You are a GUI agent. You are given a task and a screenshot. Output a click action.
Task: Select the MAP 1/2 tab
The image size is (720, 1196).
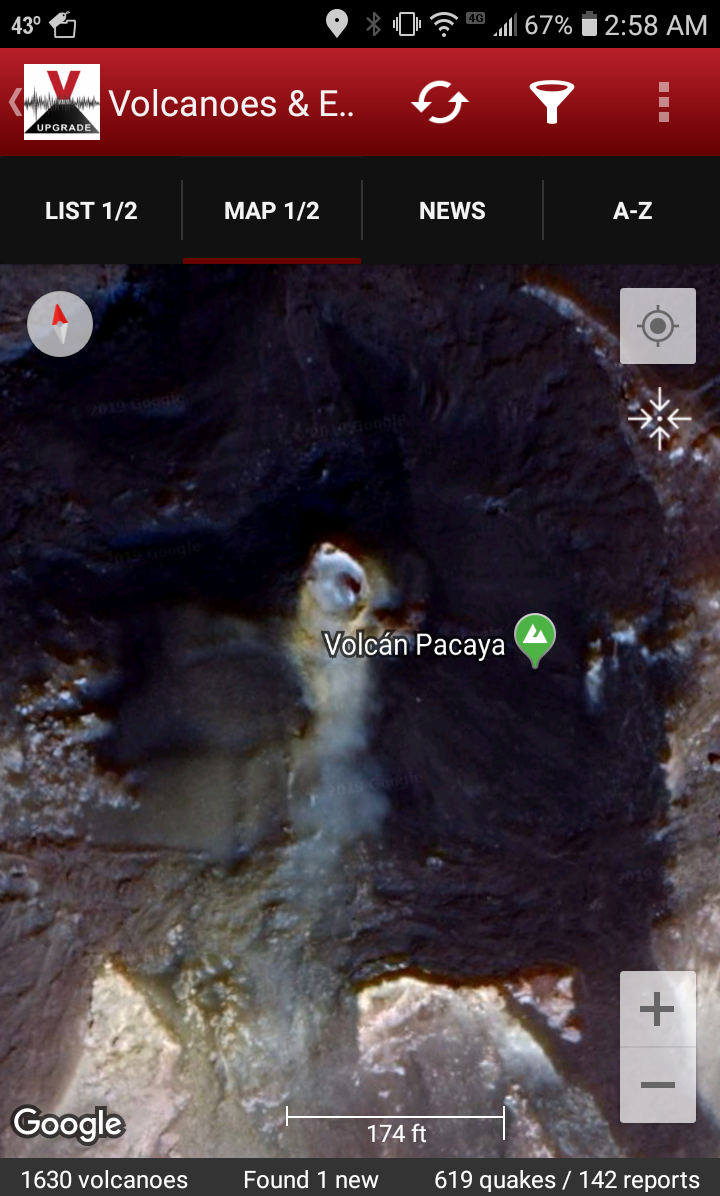coord(272,211)
